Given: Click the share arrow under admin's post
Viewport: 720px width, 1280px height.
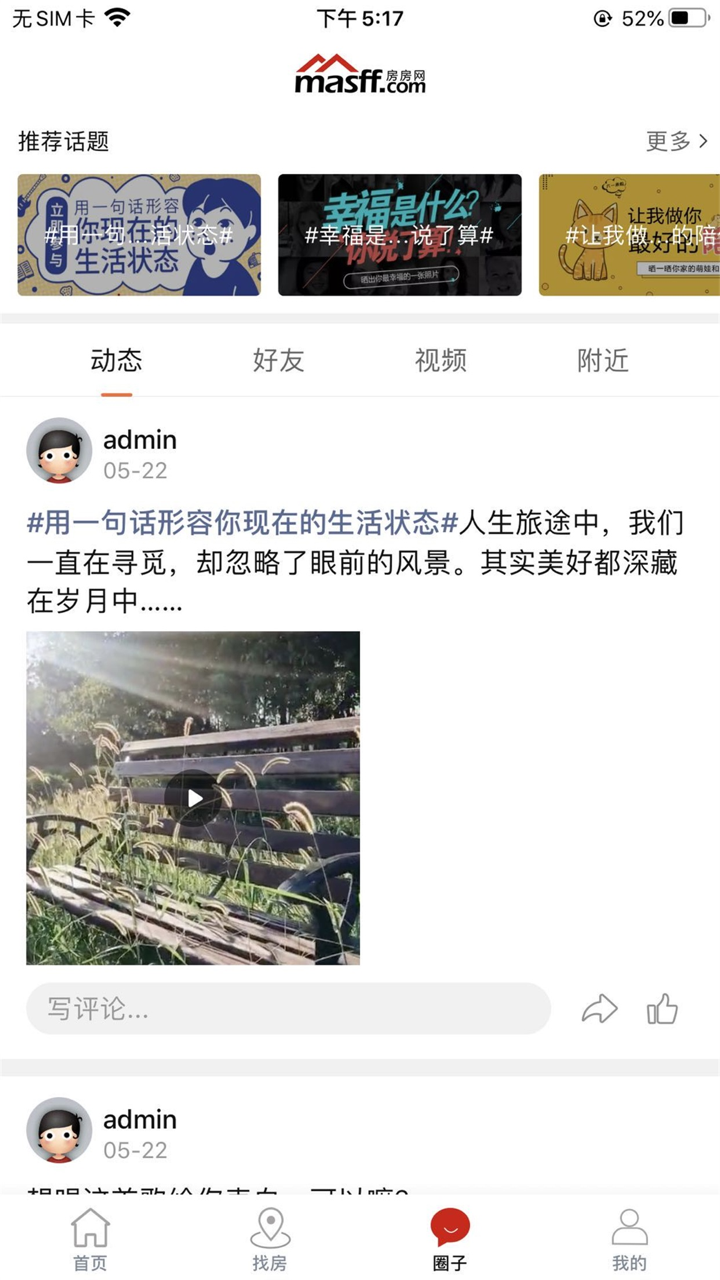Looking at the screenshot, I should [x=600, y=1010].
